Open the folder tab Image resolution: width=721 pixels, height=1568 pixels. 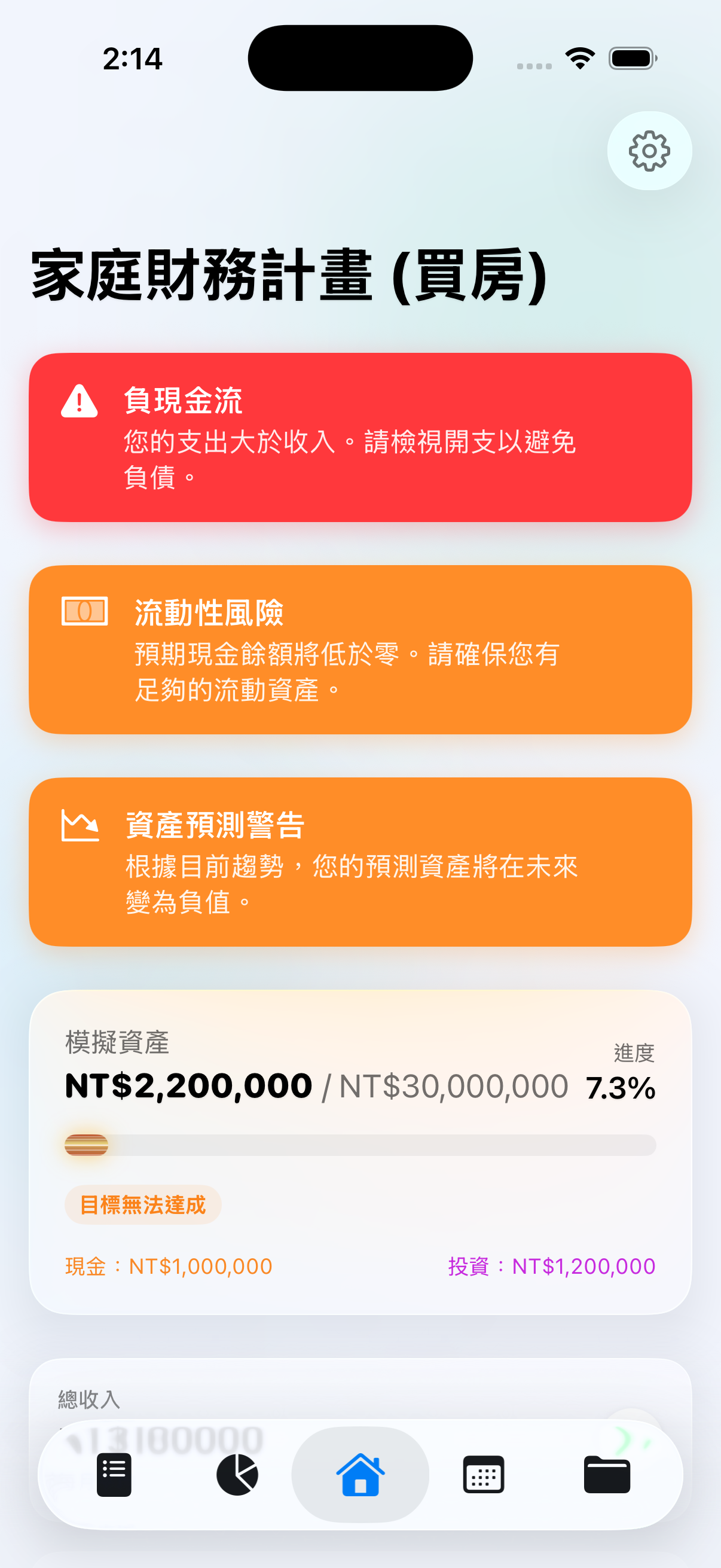(x=607, y=1474)
